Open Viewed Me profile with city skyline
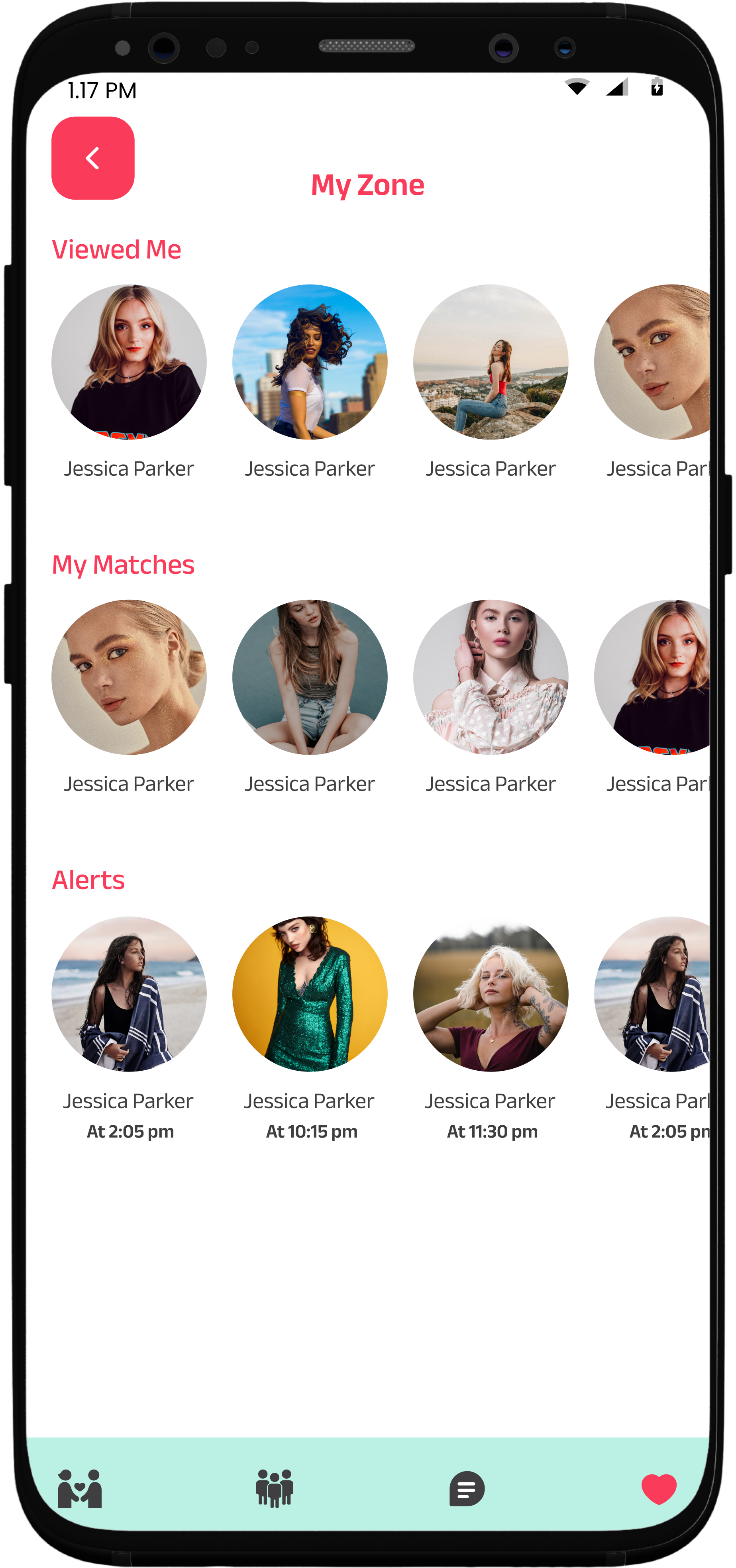The height and width of the screenshot is (1568, 736). [310, 362]
